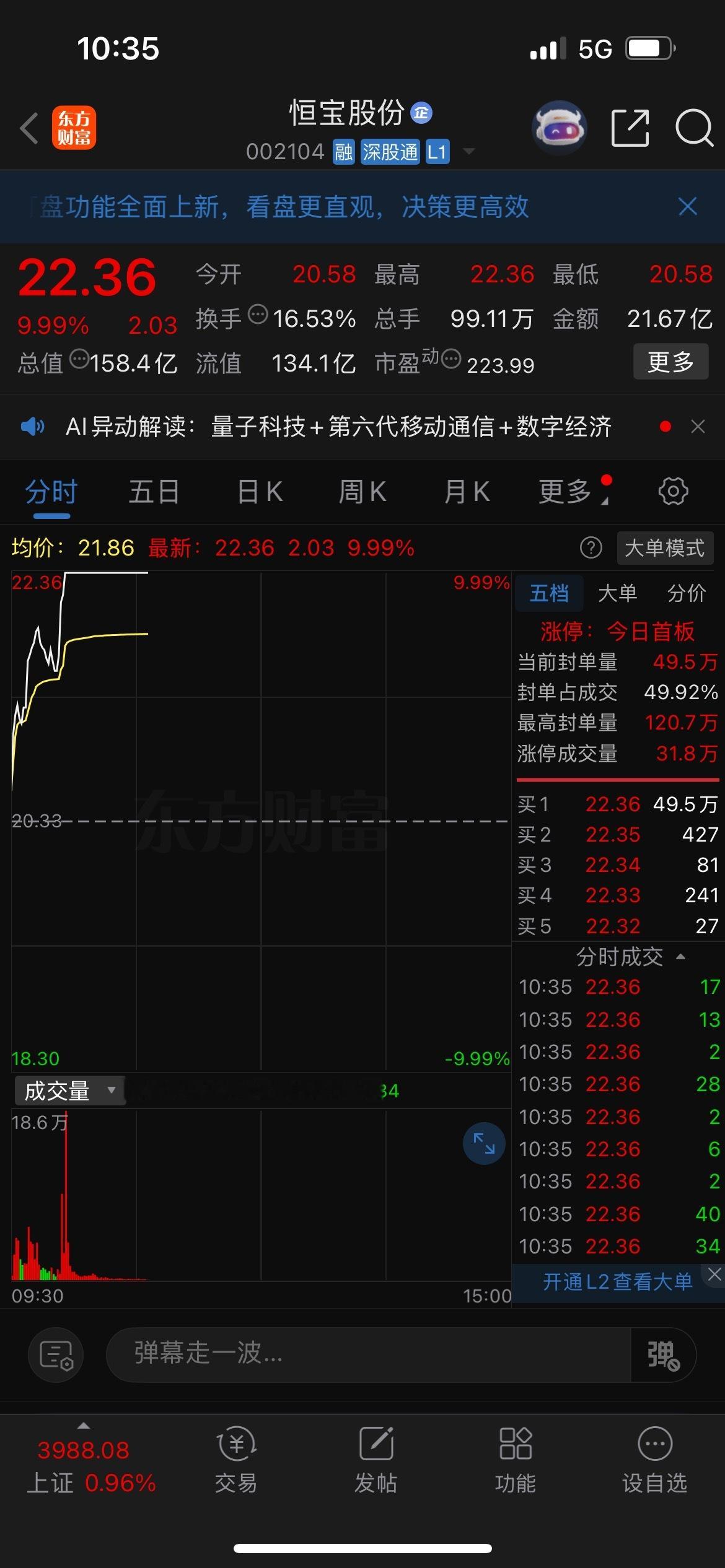The image size is (725, 1568).
Task: Open the AI assistant robot avatar
Action: tap(558, 127)
